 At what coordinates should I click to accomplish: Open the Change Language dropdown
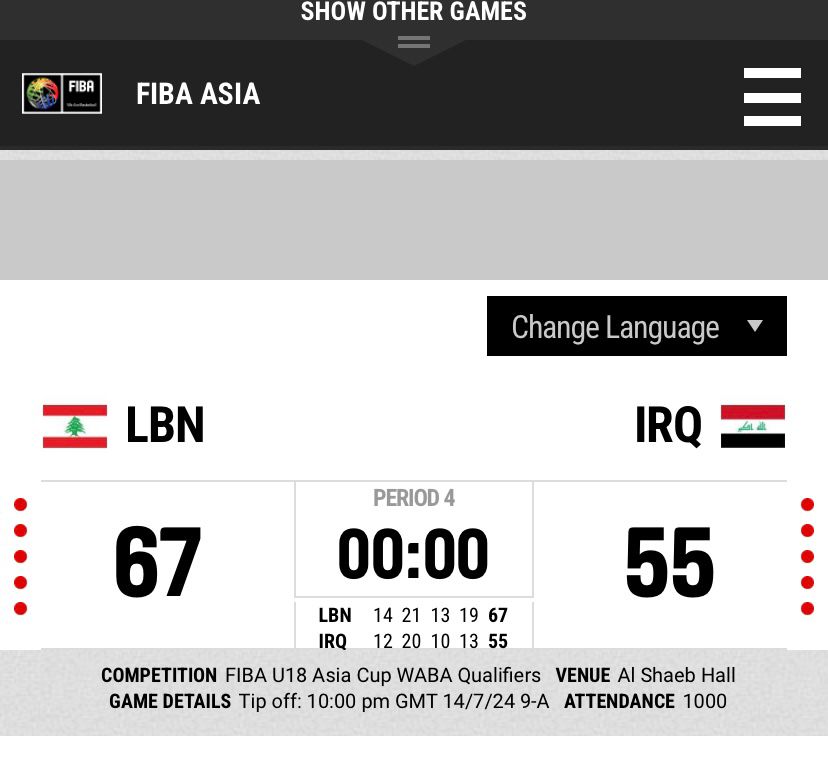(x=636, y=326)
